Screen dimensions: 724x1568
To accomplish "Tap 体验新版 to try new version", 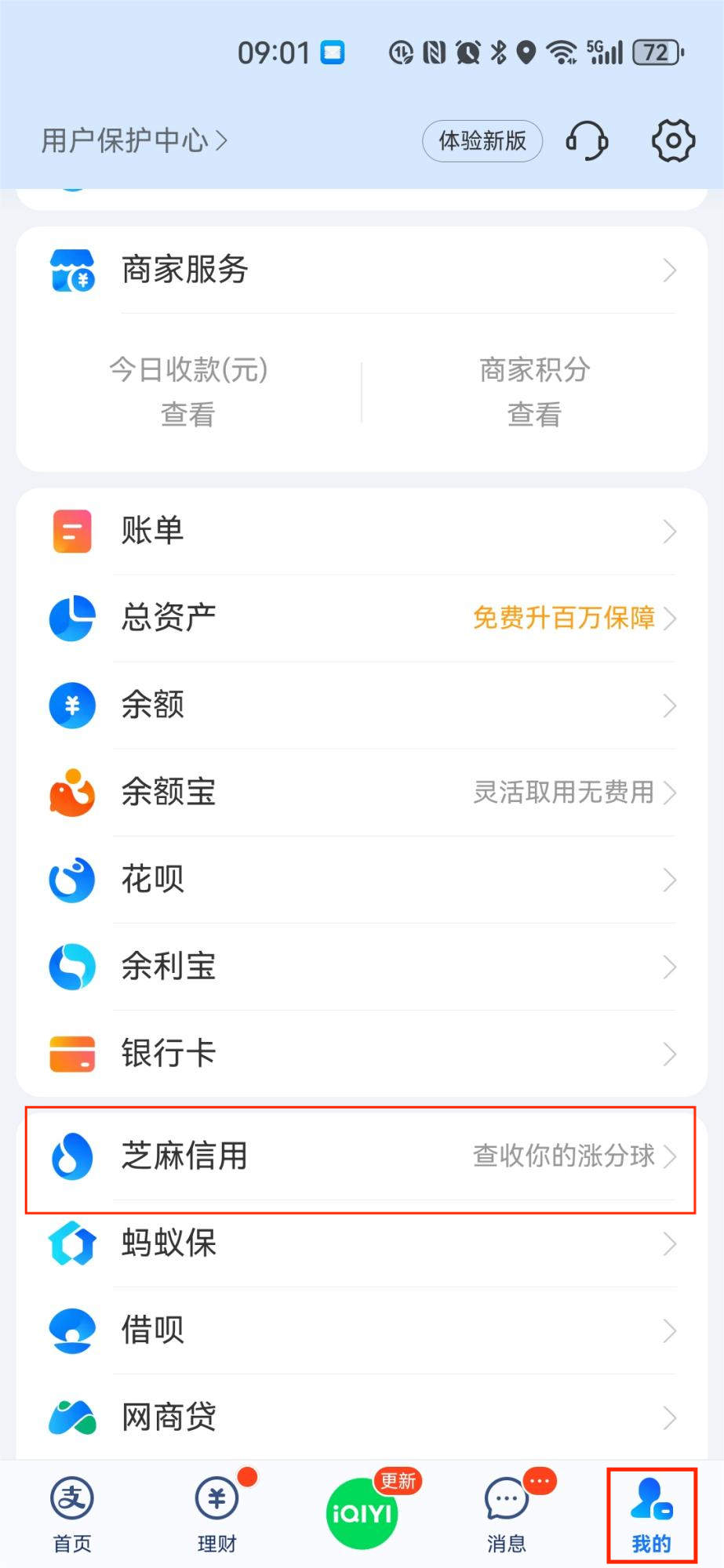I will tap(482, 141).
